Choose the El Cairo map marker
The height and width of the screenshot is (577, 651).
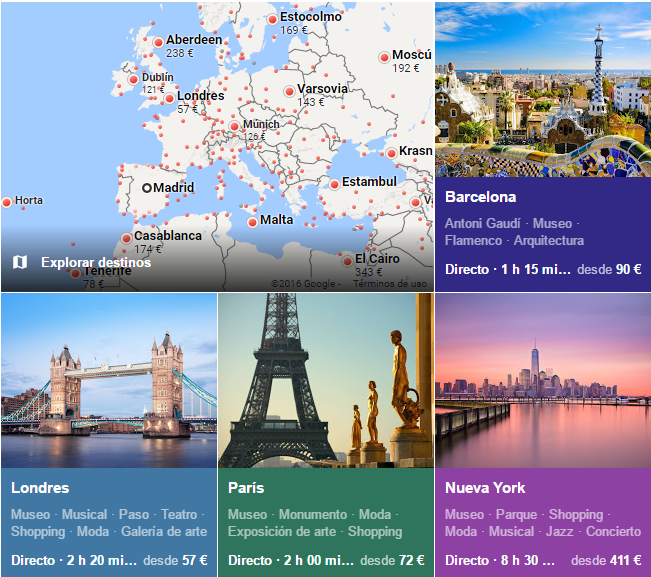click(347, 261)
